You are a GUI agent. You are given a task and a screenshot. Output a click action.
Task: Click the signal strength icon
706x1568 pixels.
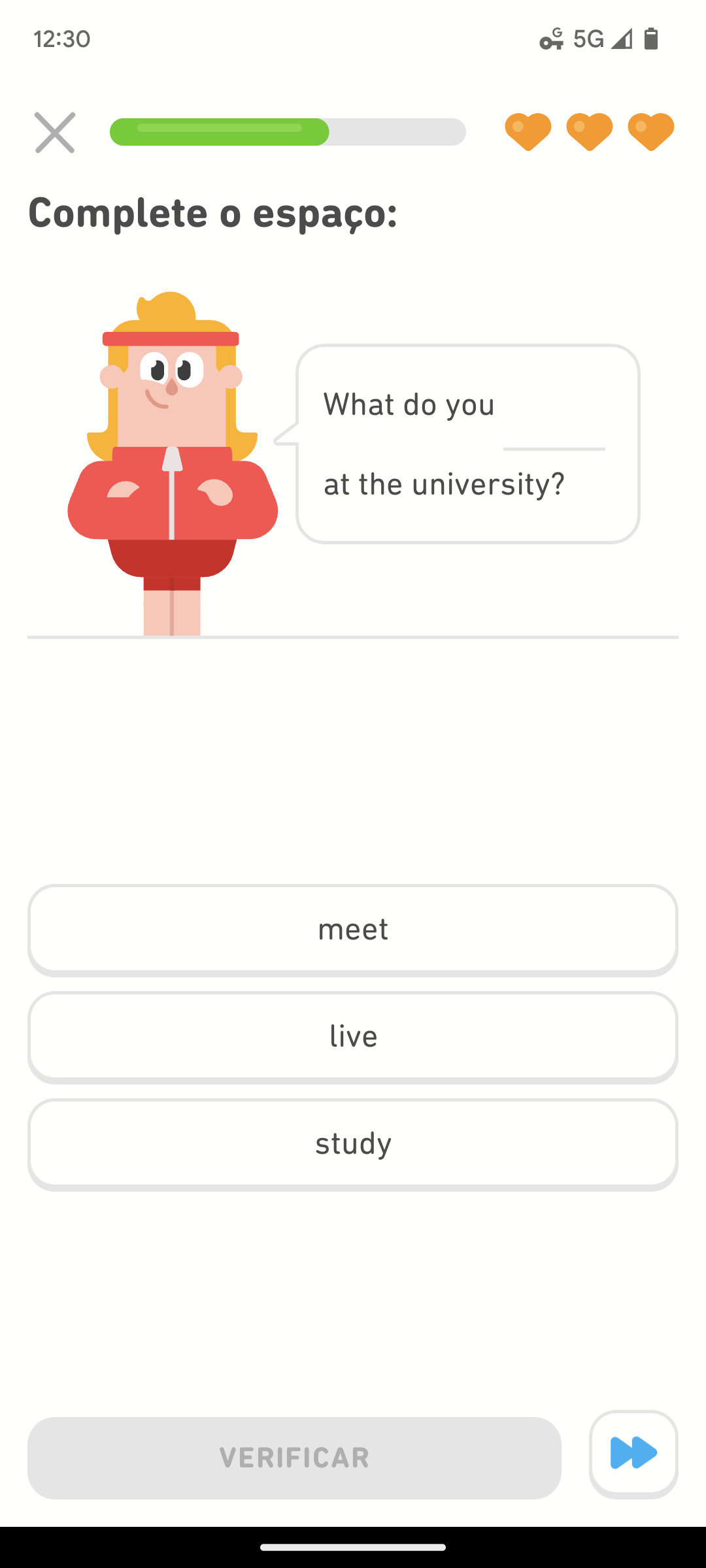621,39
